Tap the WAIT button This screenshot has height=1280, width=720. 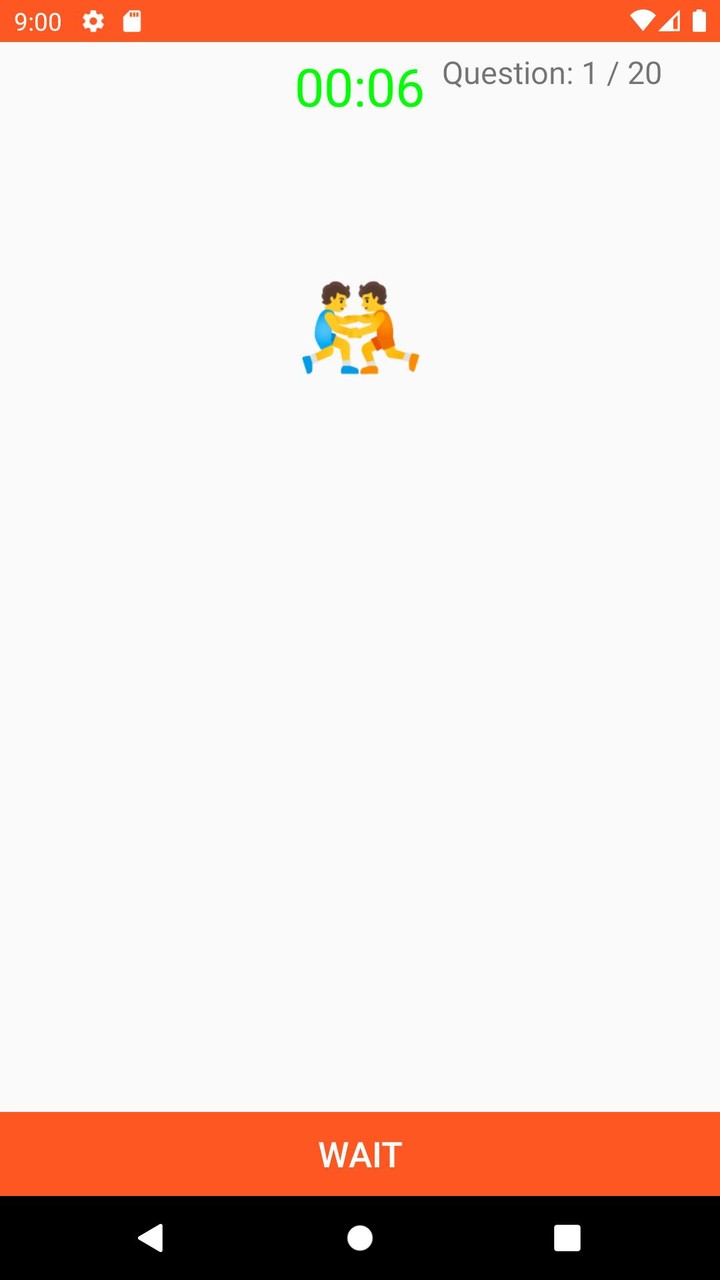point(360,1154)
